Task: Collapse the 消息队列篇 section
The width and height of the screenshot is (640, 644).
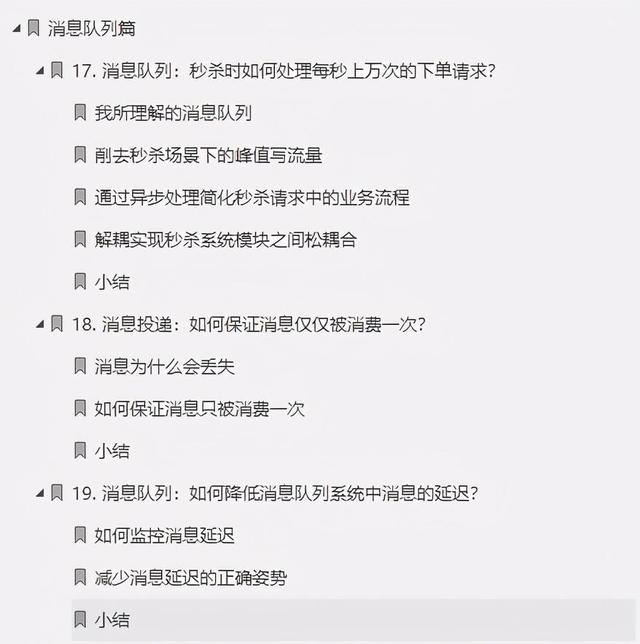Action: 17,28
